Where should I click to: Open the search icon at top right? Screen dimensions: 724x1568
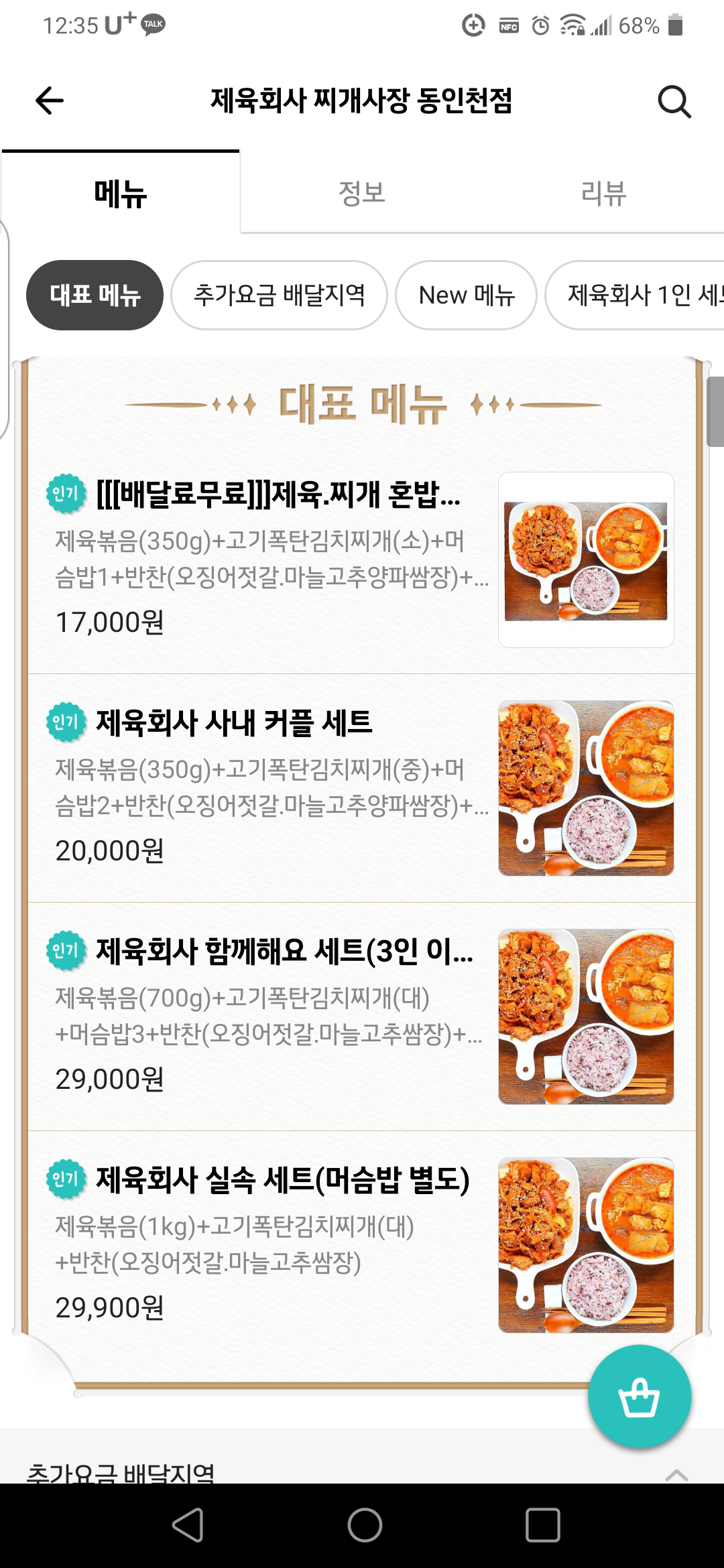(674, 102)
